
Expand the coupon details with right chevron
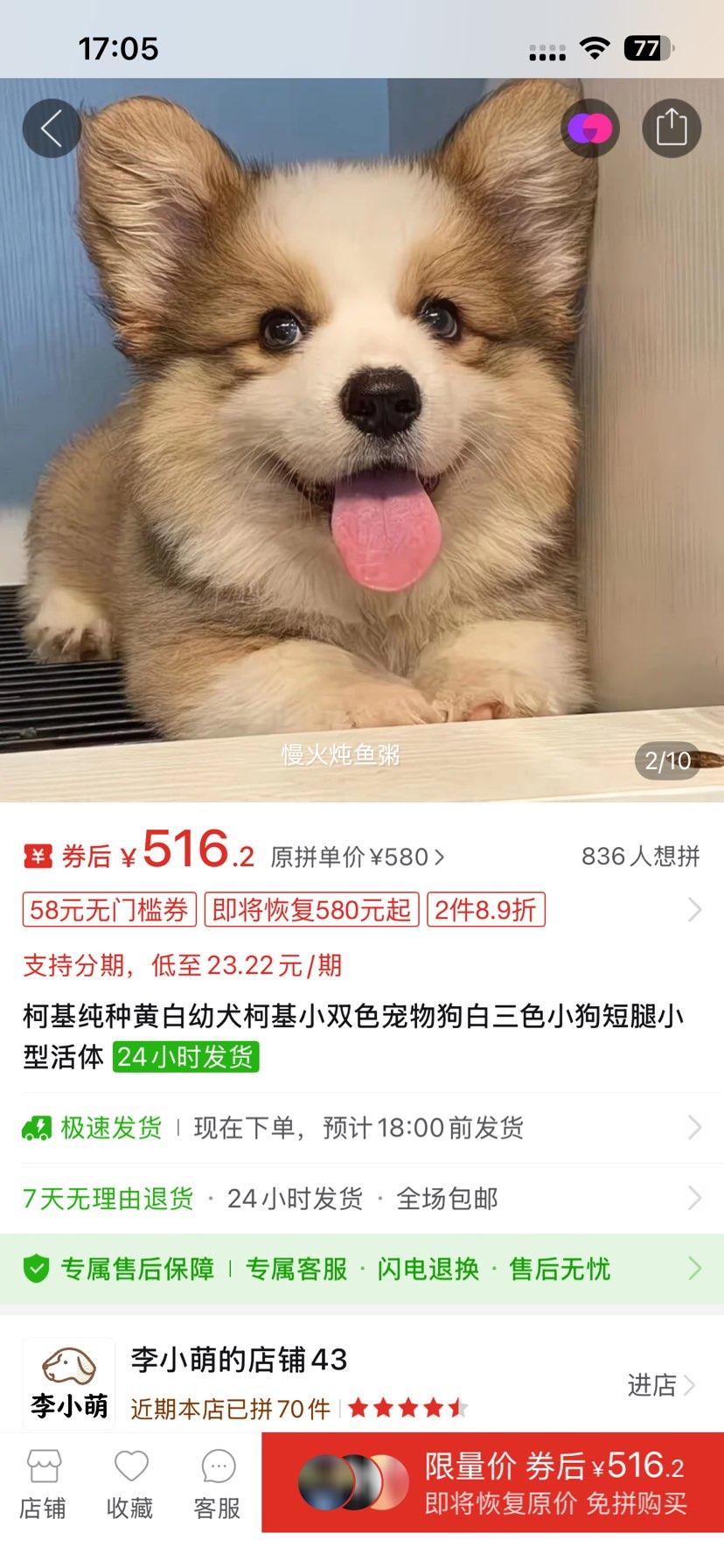[697, 911]
